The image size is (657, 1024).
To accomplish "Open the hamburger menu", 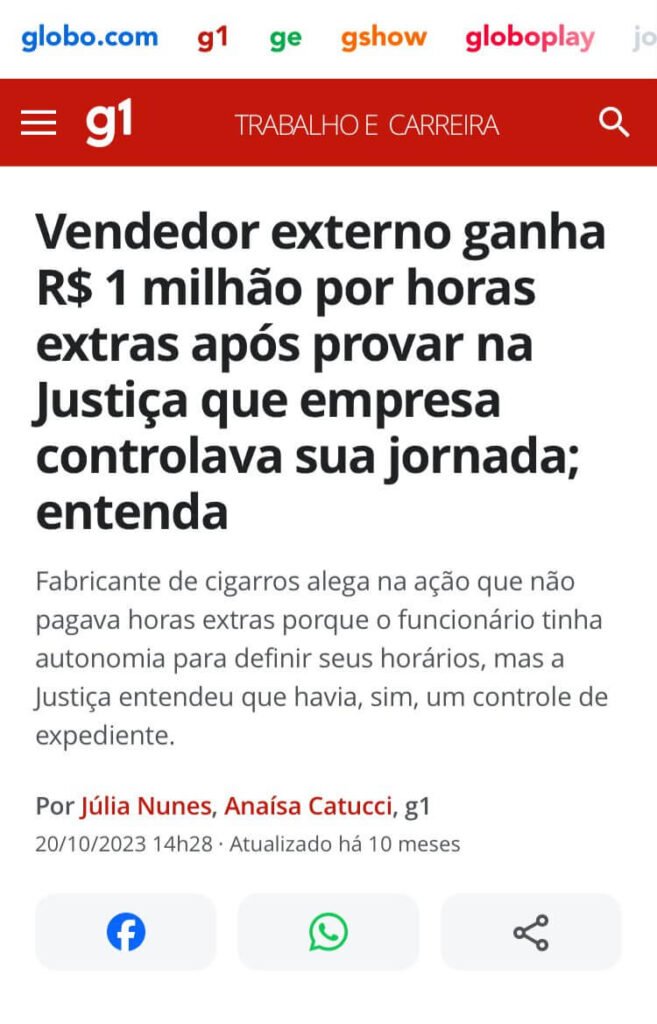I will [39, 123].
